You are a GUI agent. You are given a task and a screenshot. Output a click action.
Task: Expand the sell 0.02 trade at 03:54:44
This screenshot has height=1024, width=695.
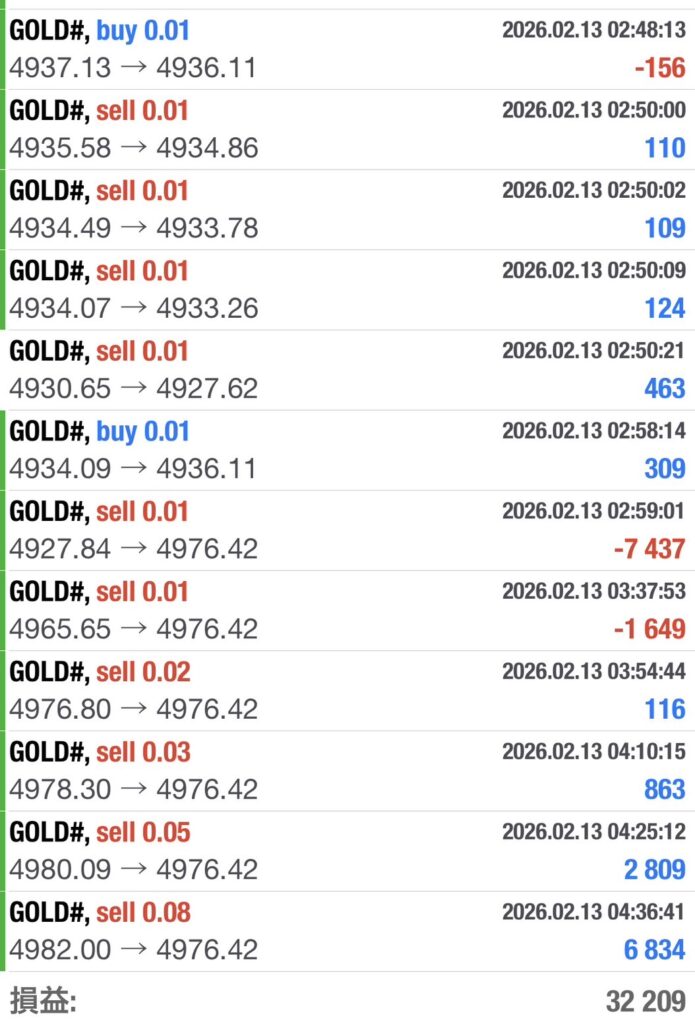tap(347, 689)
